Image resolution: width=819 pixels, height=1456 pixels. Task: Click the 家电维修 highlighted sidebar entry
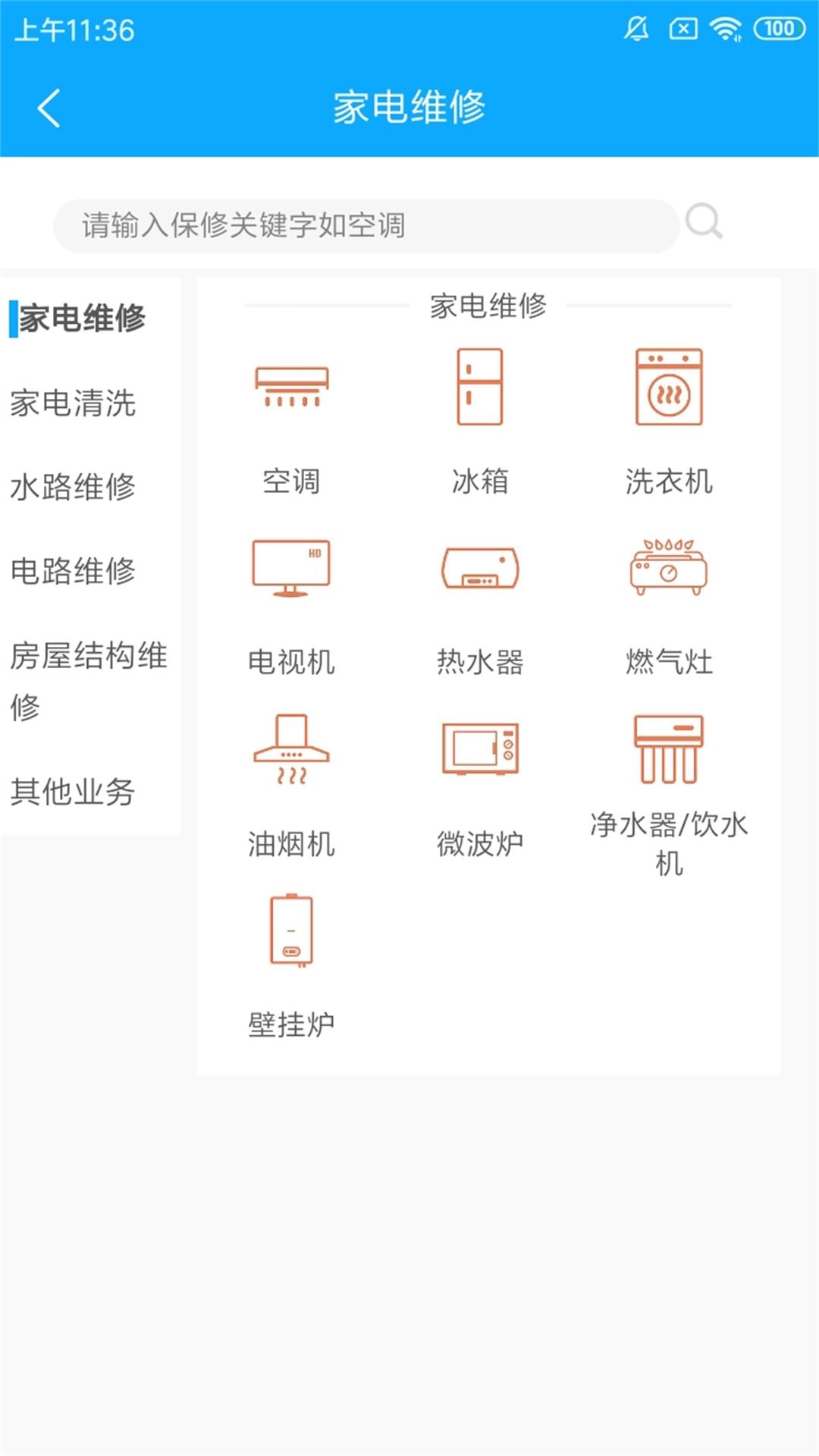[x=80, y=320]
